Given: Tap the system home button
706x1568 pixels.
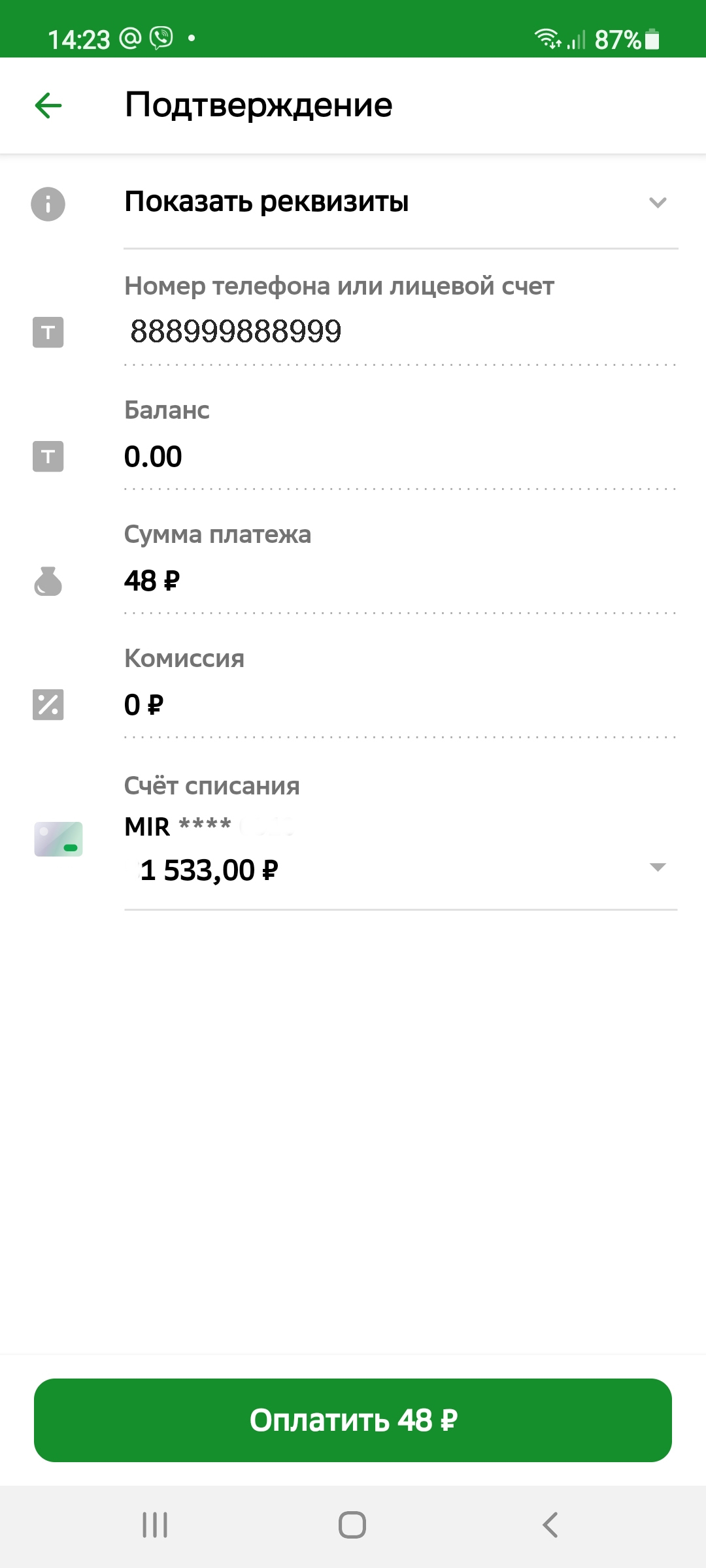Looking at the screenshot, I should point(352,1525).
